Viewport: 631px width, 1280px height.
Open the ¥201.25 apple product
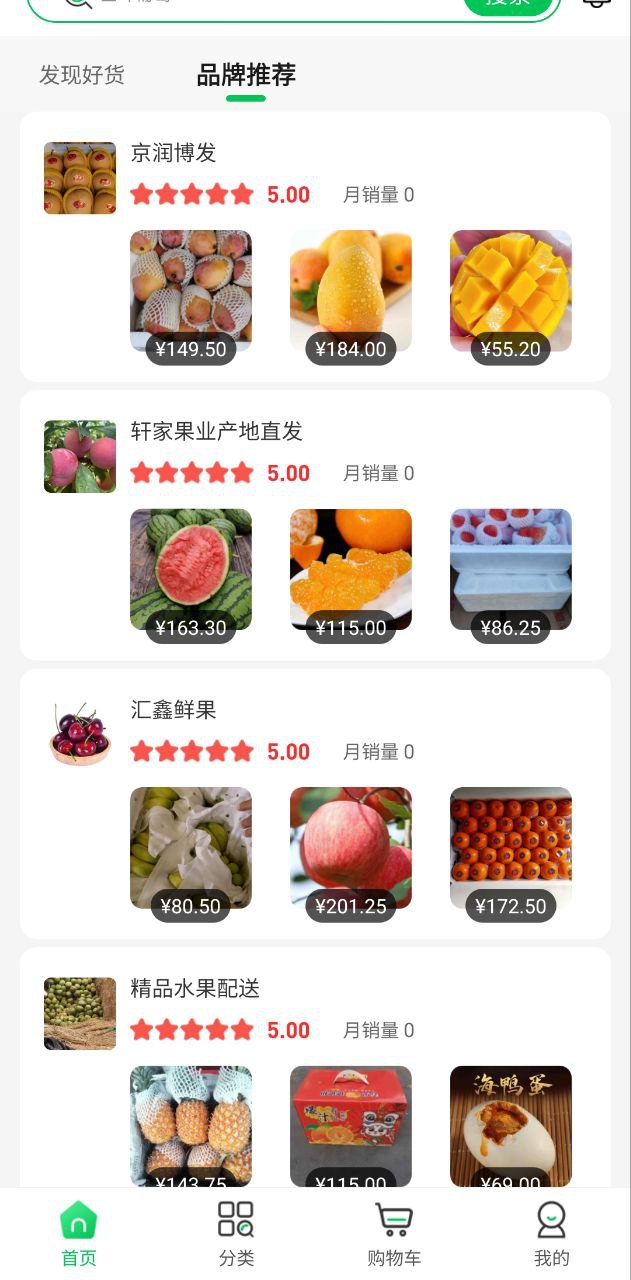[351, 848]
